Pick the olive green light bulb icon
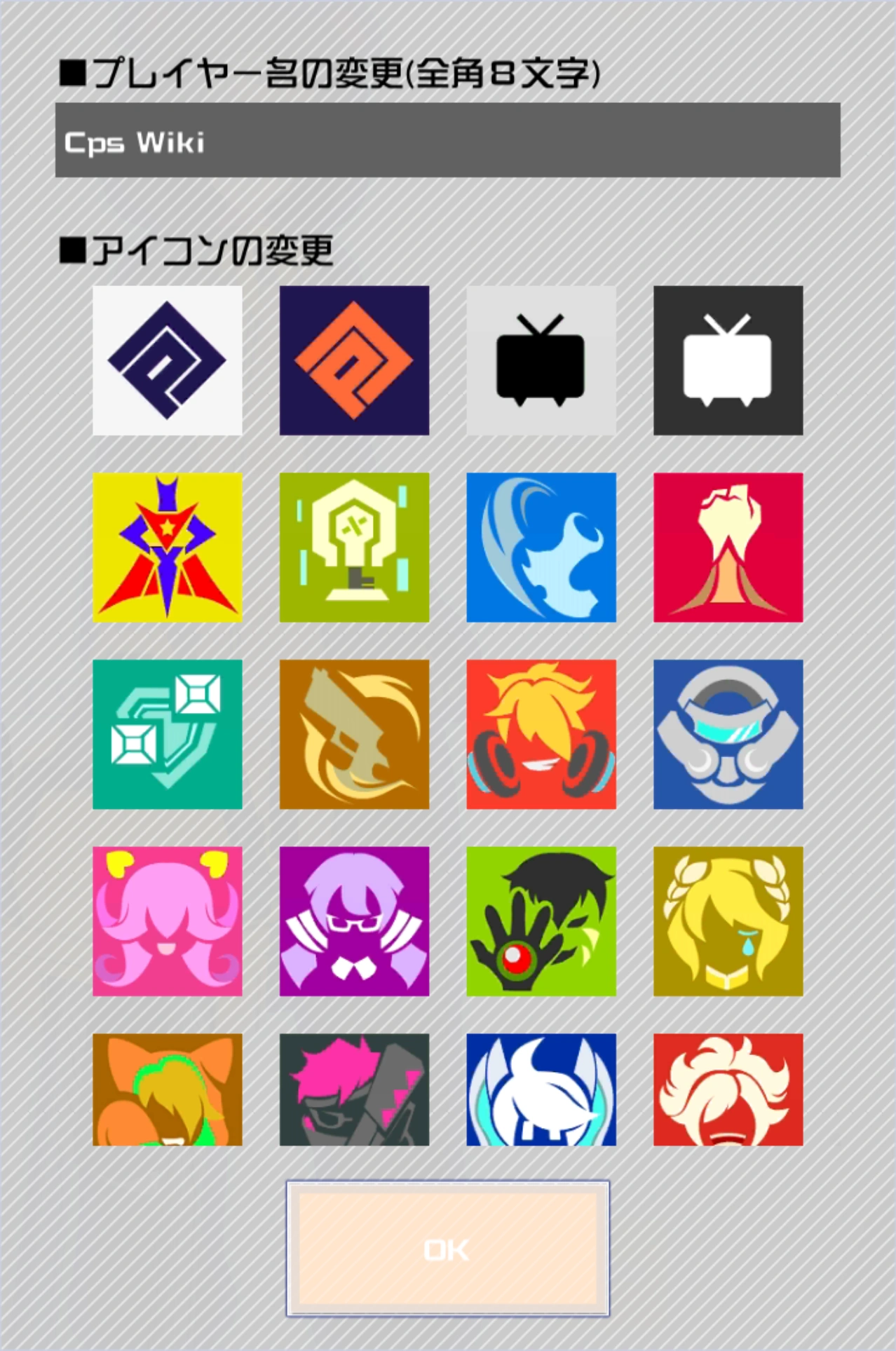Screen dimensions: 896x1351 tap(354, 548)
